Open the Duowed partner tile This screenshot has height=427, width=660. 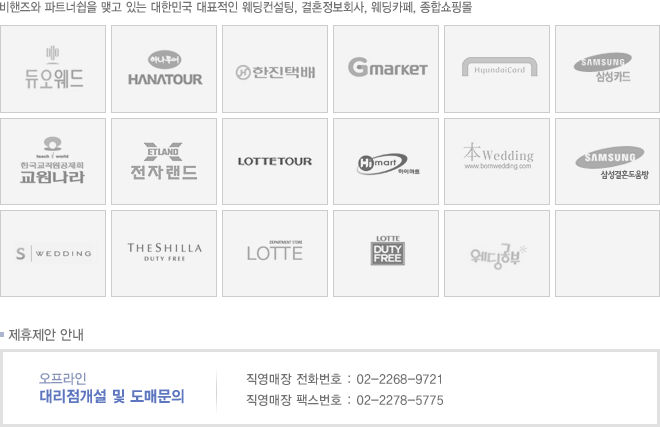pos(53,68)
